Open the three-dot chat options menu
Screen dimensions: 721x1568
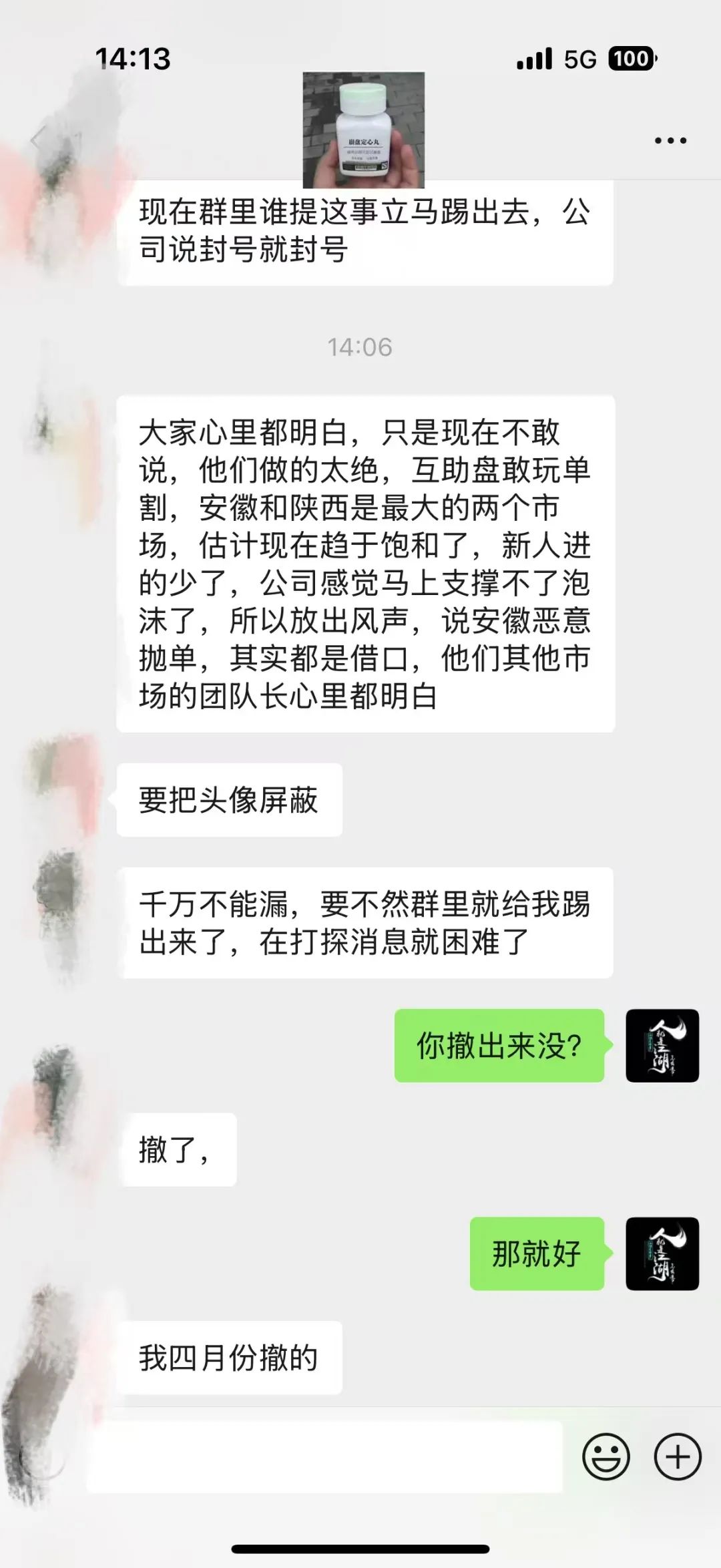tap(670, 139)
